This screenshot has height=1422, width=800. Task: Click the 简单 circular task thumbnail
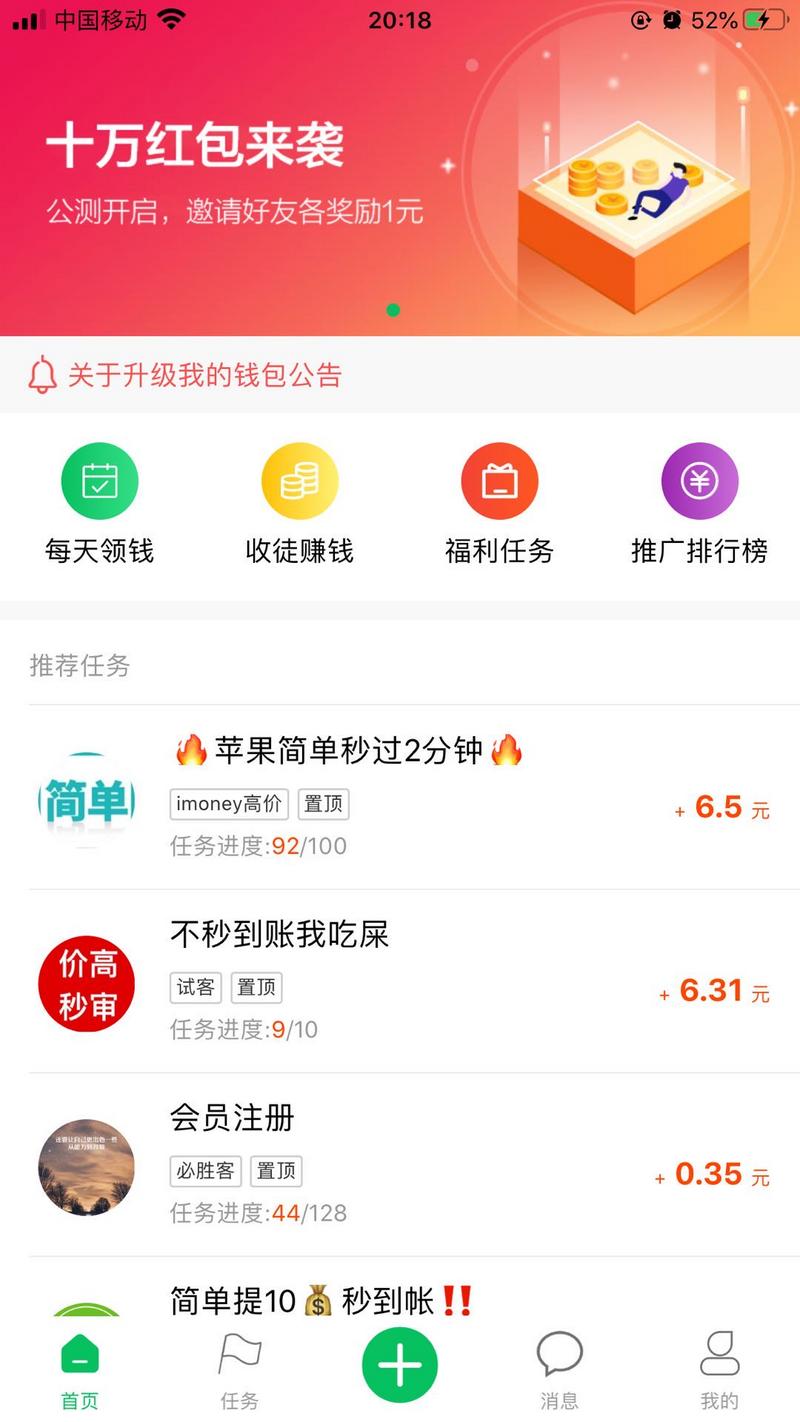tap(86, 800)
